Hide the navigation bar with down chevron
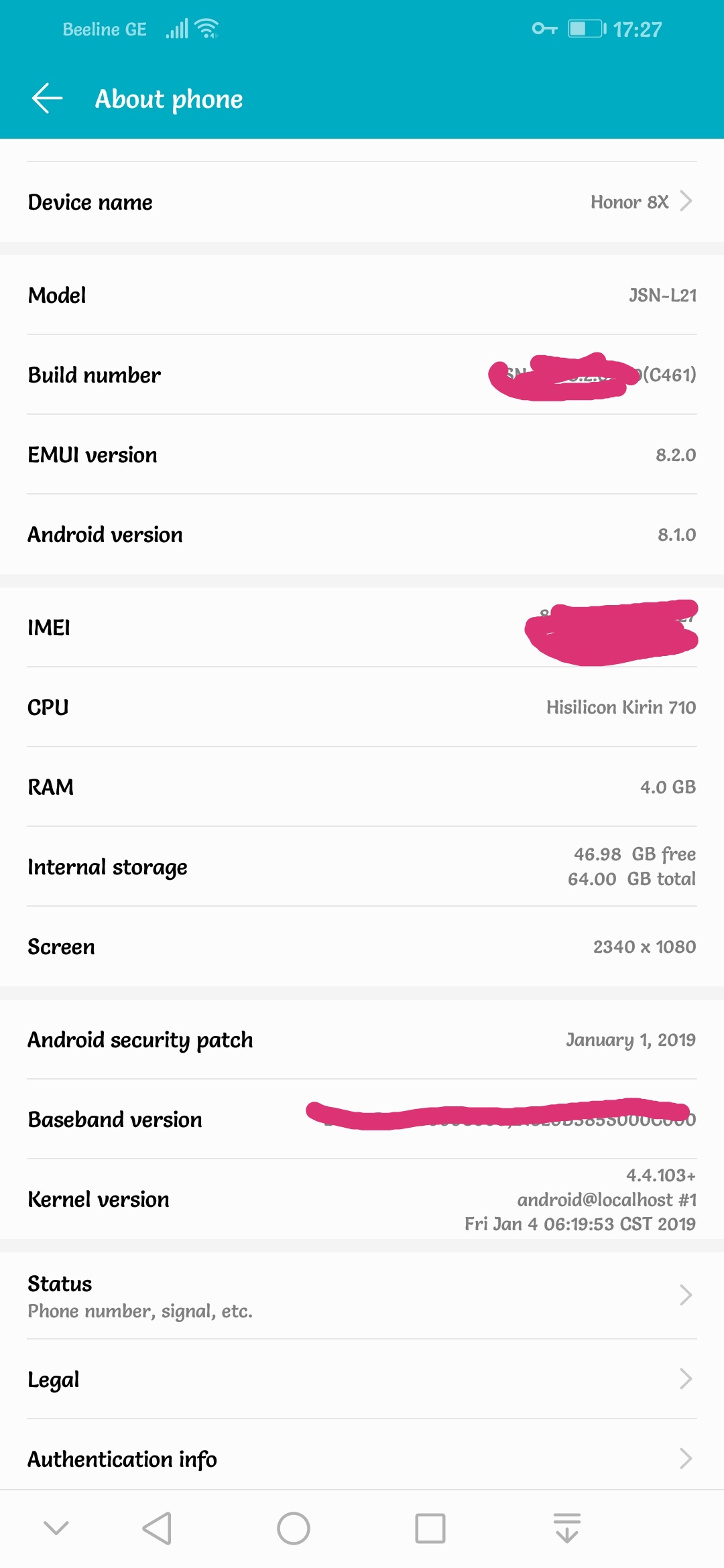Viewport: 724px width, 1568px height. click(x=56, y=1528)
